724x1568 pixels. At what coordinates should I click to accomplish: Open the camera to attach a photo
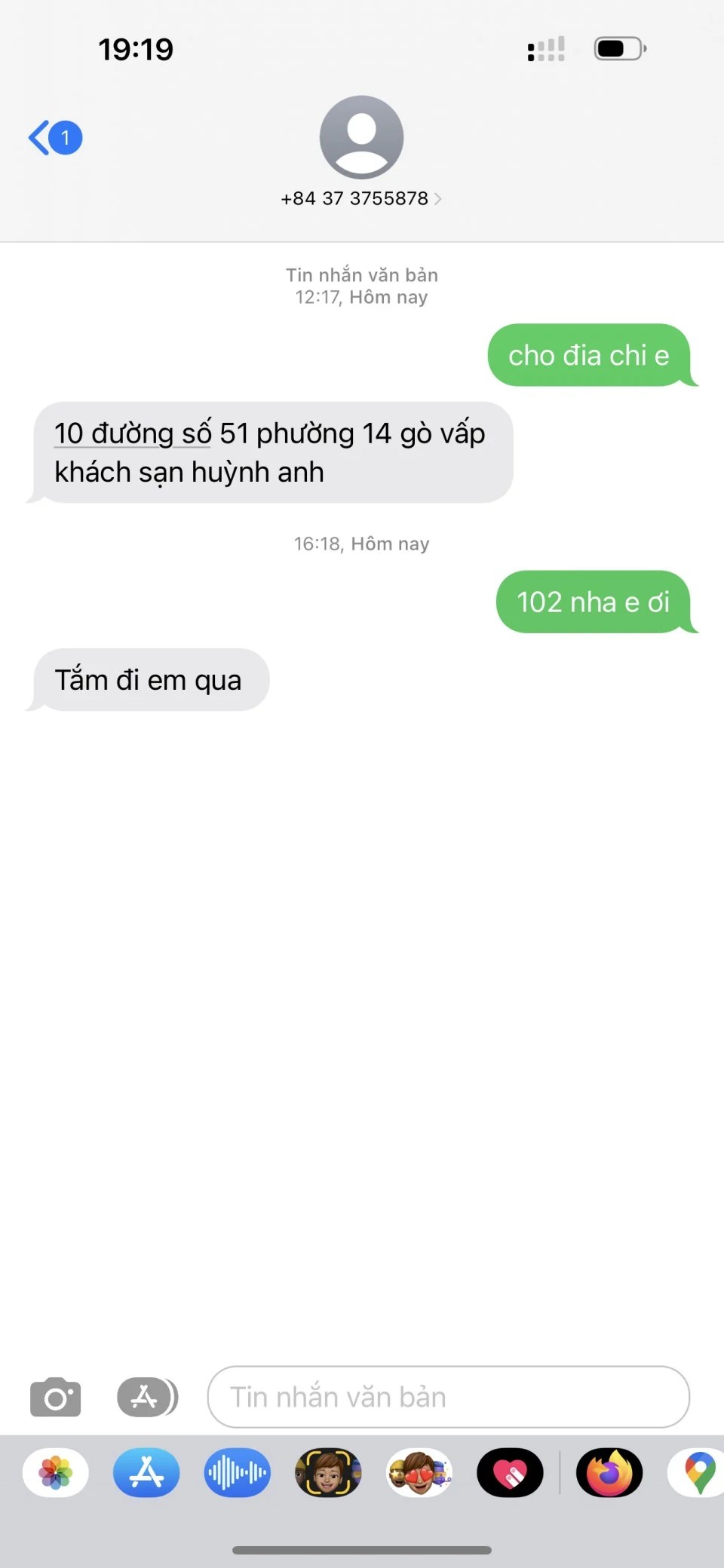[x=55, y=1397]
